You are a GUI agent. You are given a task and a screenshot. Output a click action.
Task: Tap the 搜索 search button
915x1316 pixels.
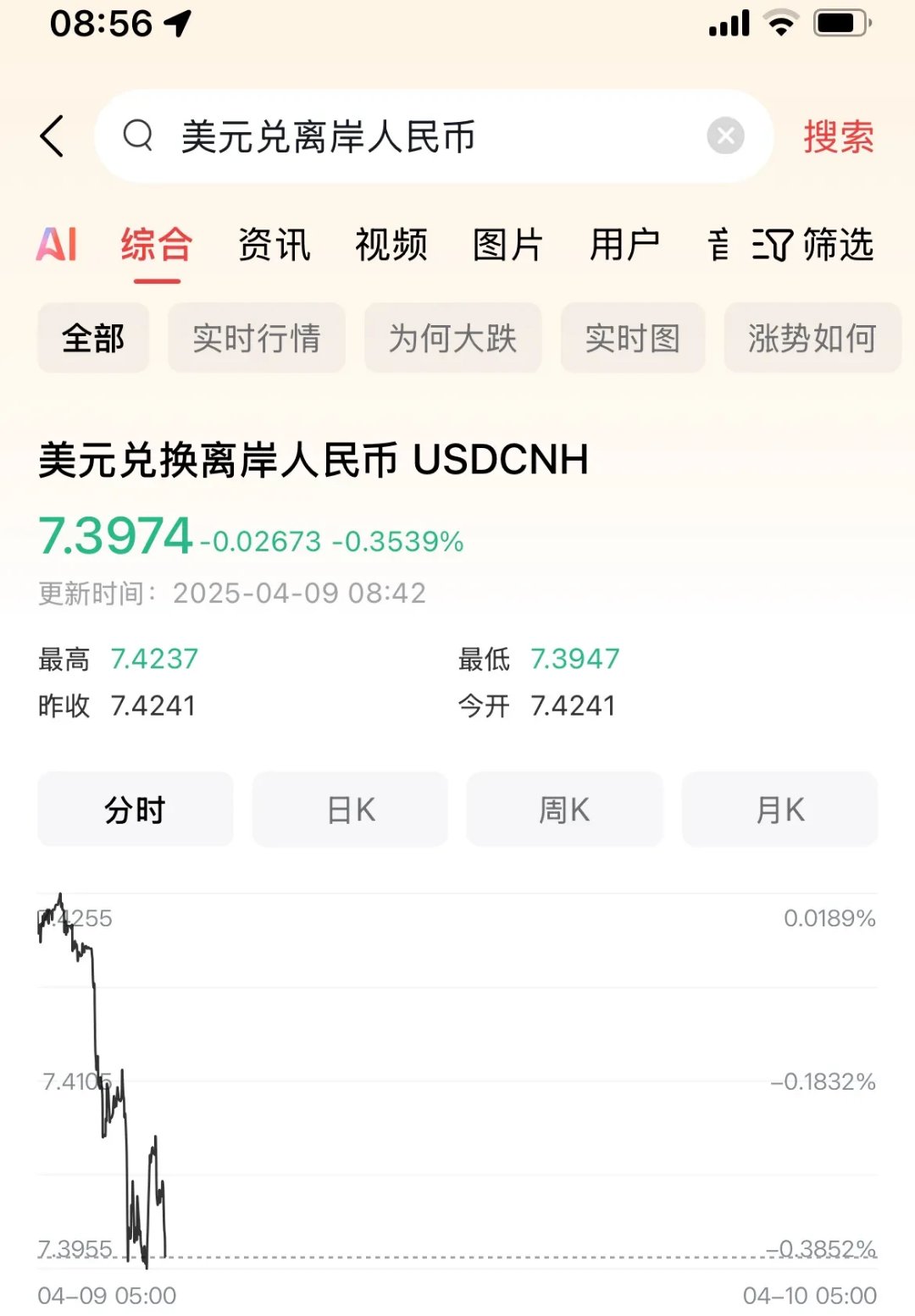[837, 136]
